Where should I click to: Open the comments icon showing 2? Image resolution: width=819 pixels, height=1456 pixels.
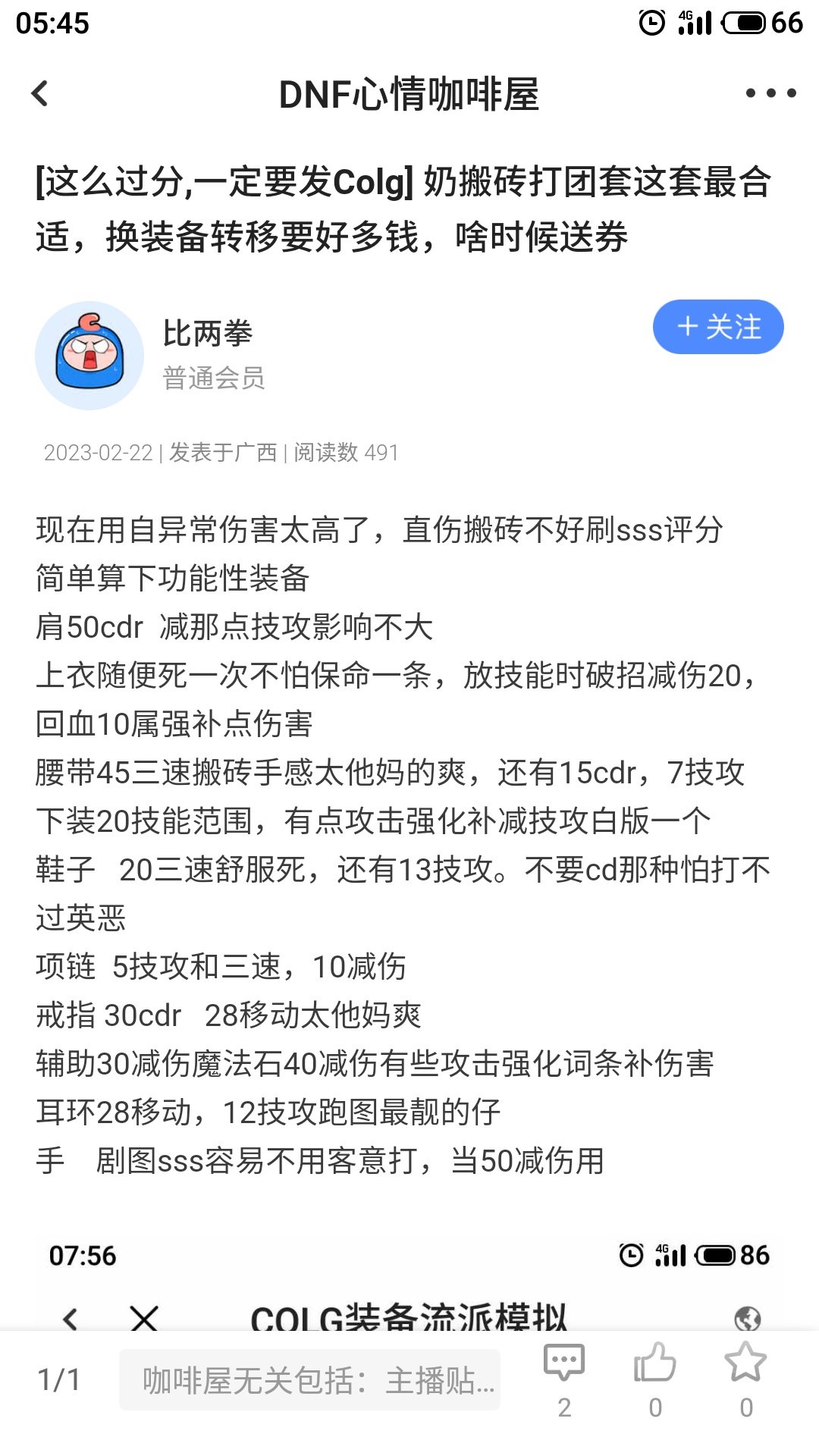(564, 1380)
